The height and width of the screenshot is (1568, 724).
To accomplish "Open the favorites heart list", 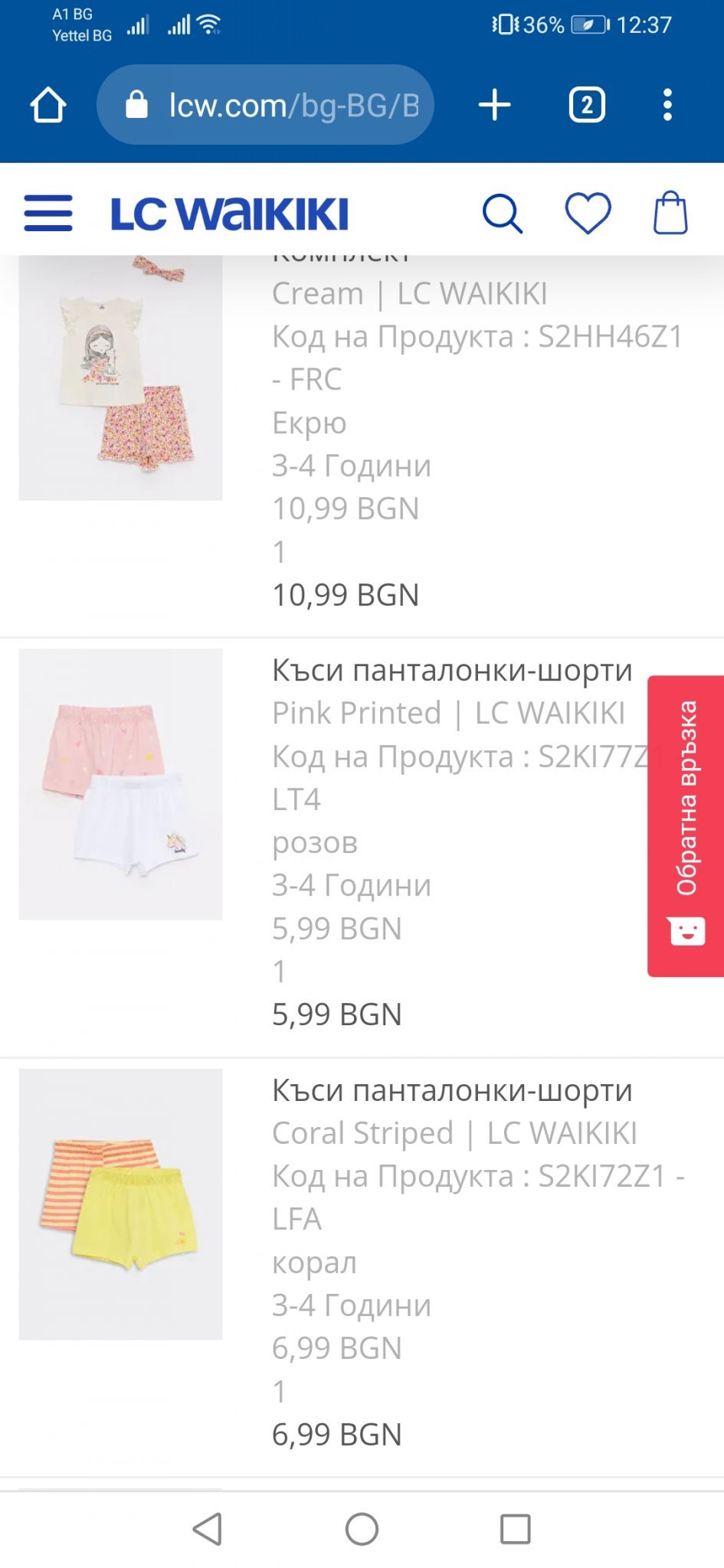I will [x=588, y=213].
